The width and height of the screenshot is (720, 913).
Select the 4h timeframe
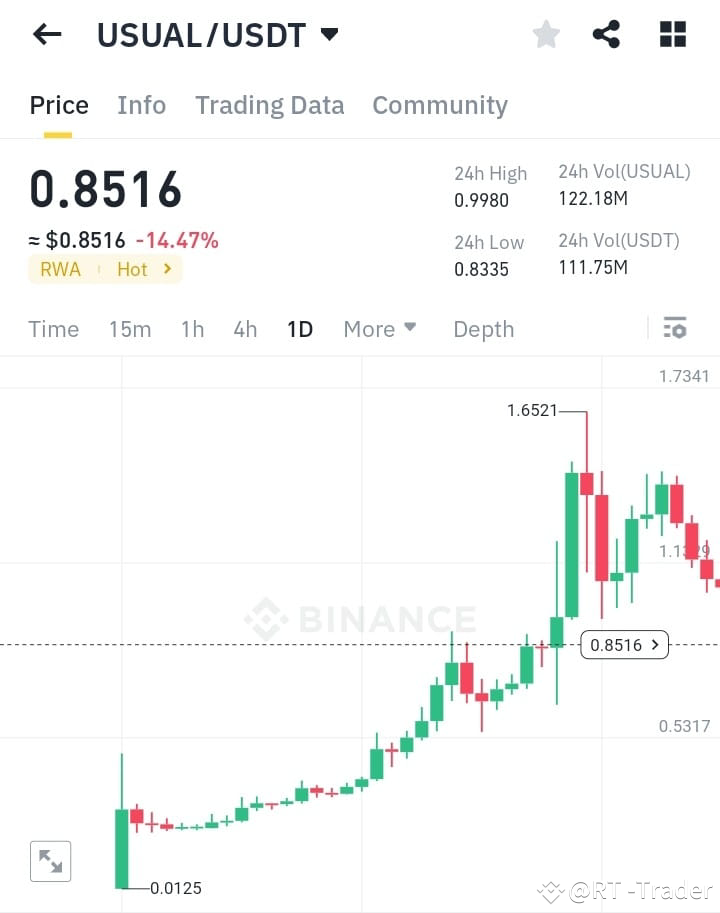tap(245, 329)
